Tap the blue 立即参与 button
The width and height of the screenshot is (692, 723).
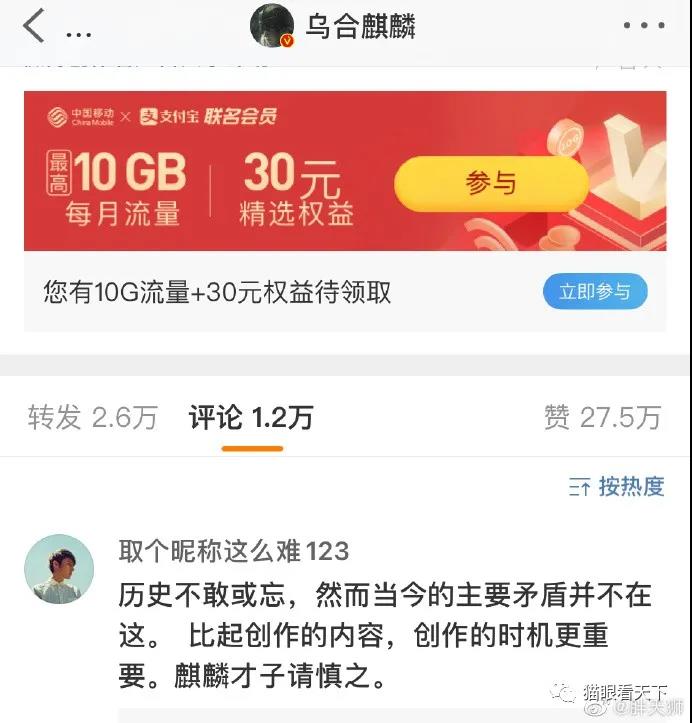pos(595,292)
